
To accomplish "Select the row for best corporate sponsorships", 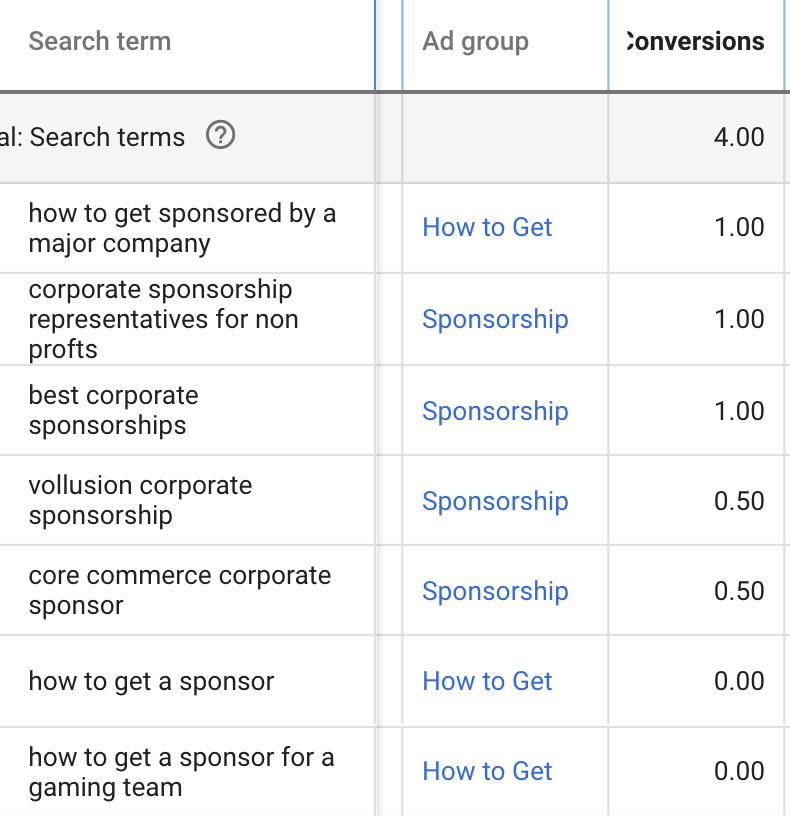I will coord(113,410).
